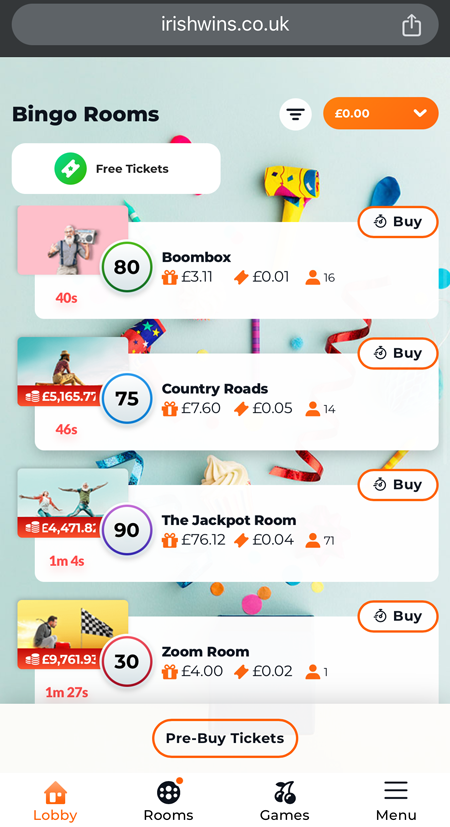450x827 pixels.
Task: Open Free Tickets
Action: point(116,169)
